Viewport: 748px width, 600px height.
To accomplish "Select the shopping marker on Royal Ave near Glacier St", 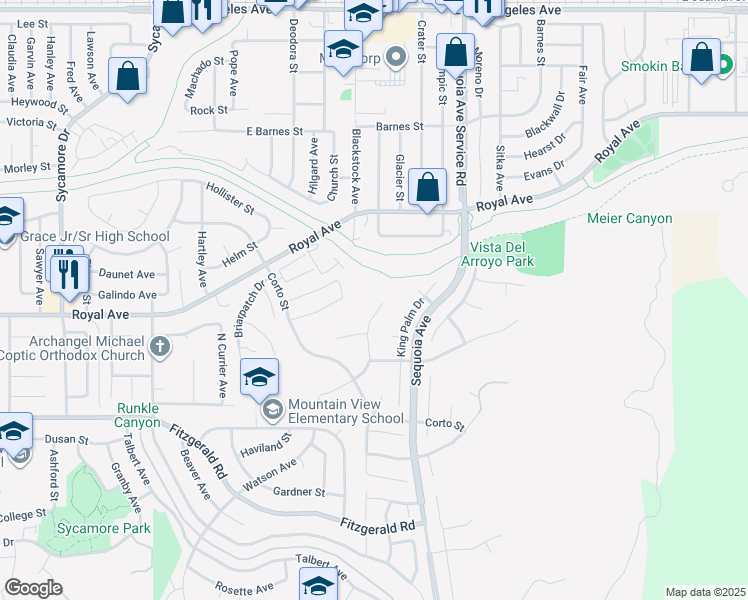I will click(428, 186).
